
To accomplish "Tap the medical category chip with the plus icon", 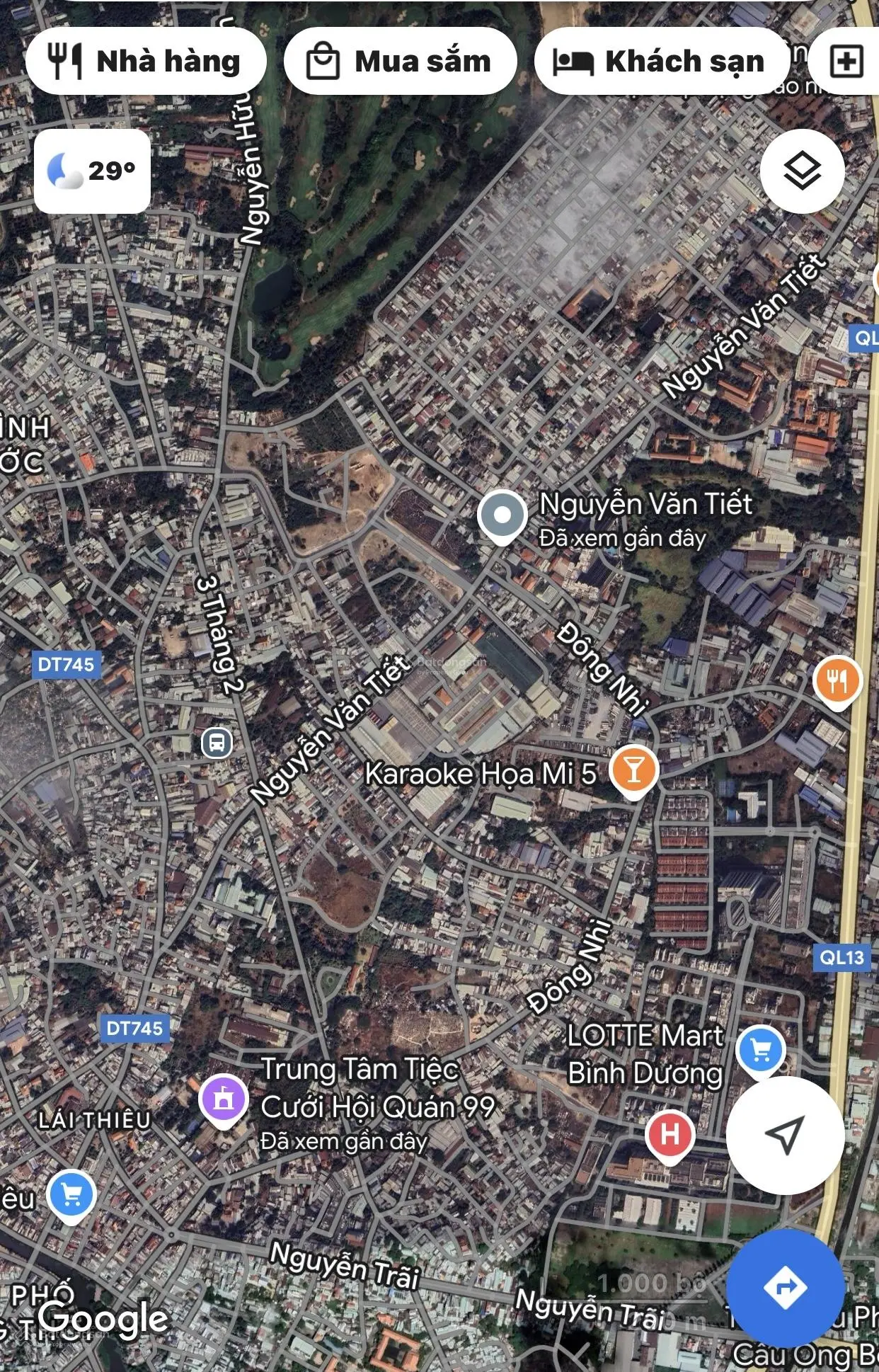I will tap(846, 62).
